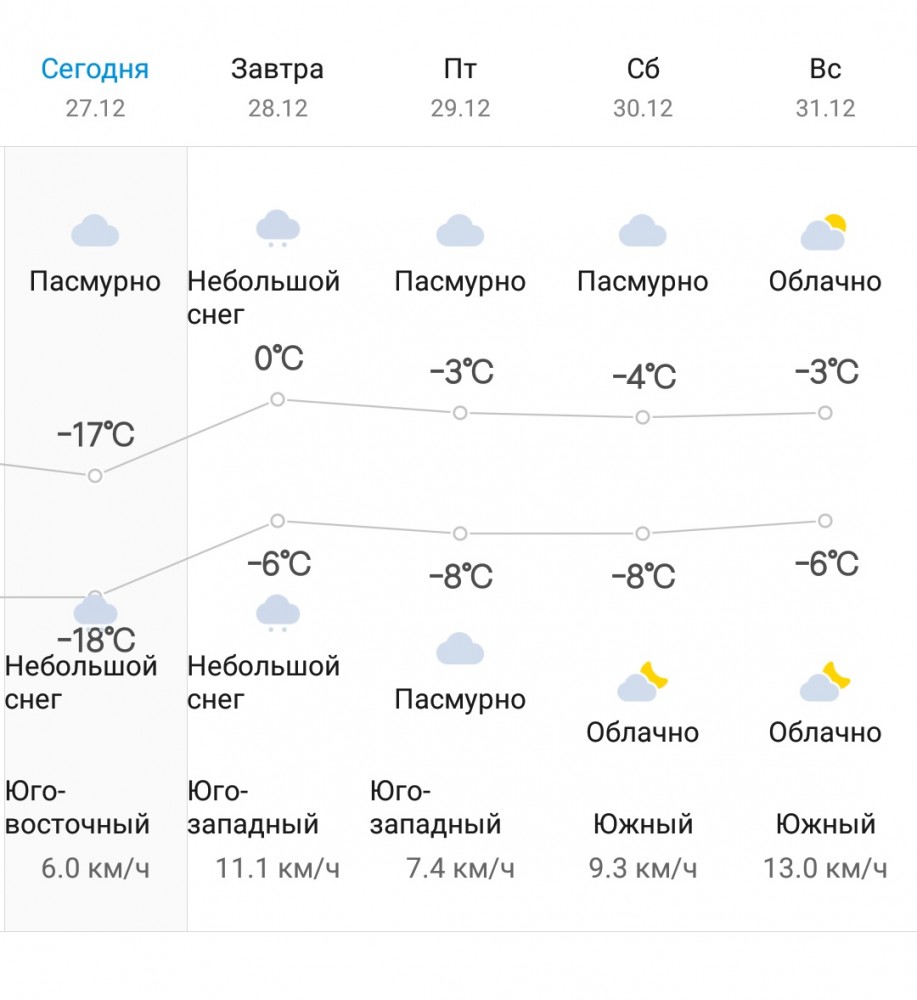The height and width of the screenshot is (1000, 917).
Task: Switch to Завтра 28.12 forecast
Action: pos(277,87)
